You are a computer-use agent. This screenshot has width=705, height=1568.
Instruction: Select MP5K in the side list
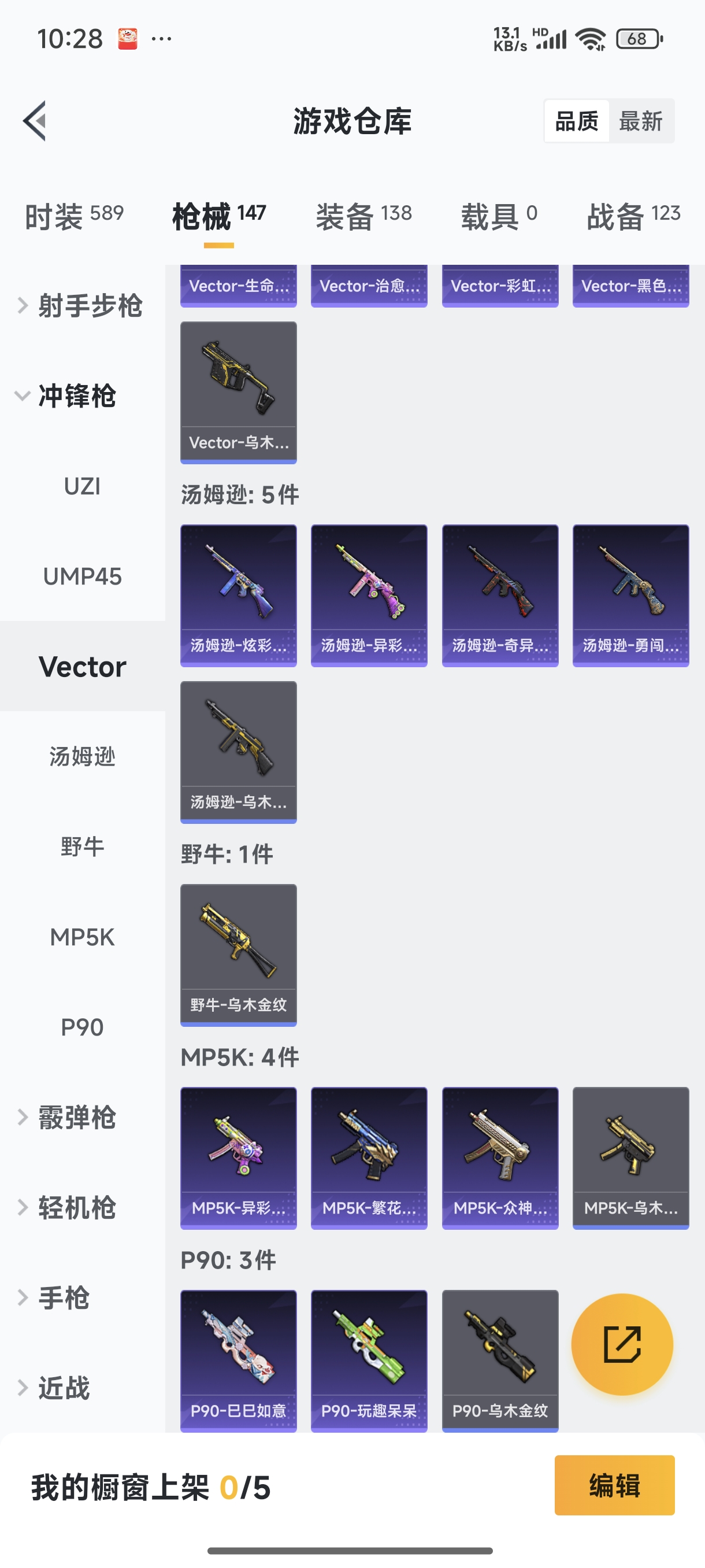(82, 937)
